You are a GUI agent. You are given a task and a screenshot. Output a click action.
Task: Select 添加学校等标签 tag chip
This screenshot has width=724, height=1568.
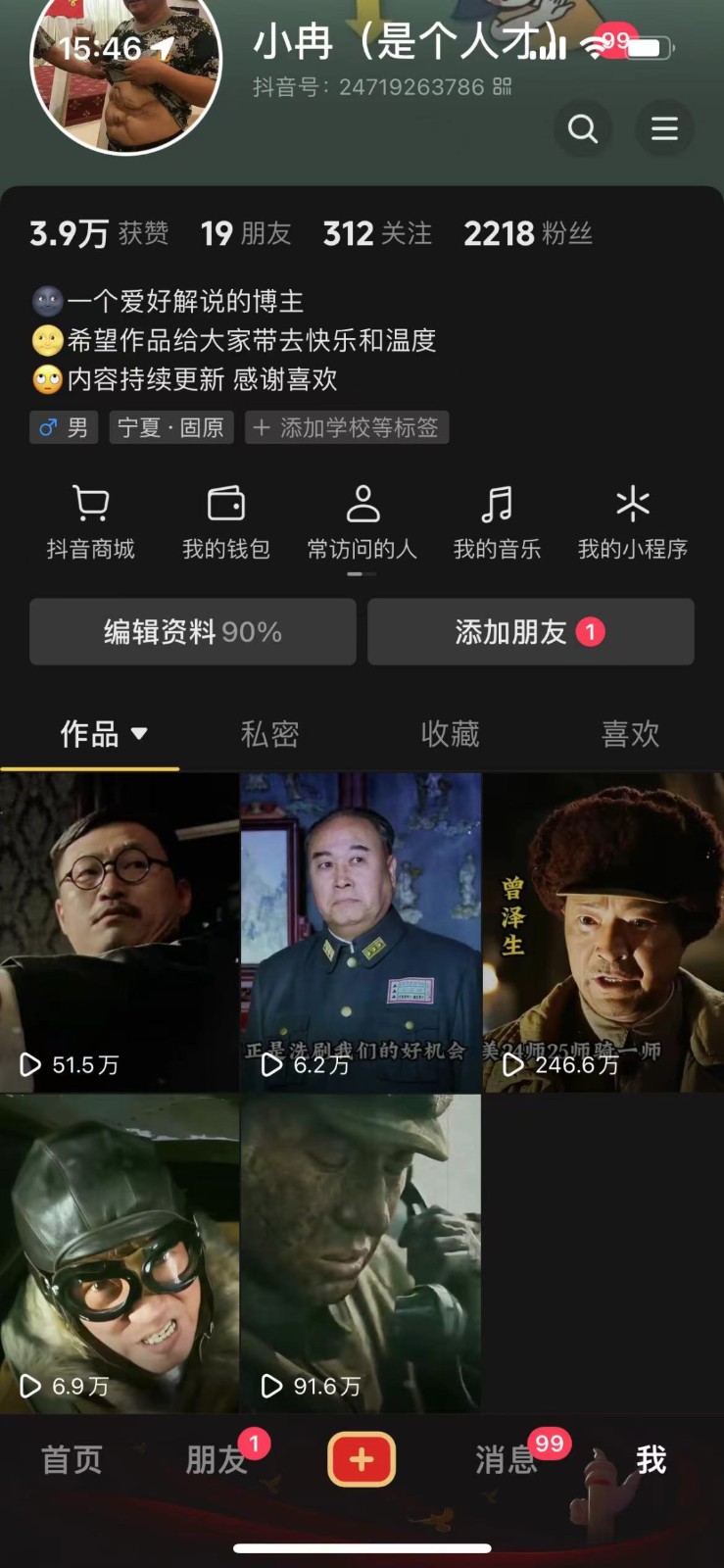[x=347, y=427]
